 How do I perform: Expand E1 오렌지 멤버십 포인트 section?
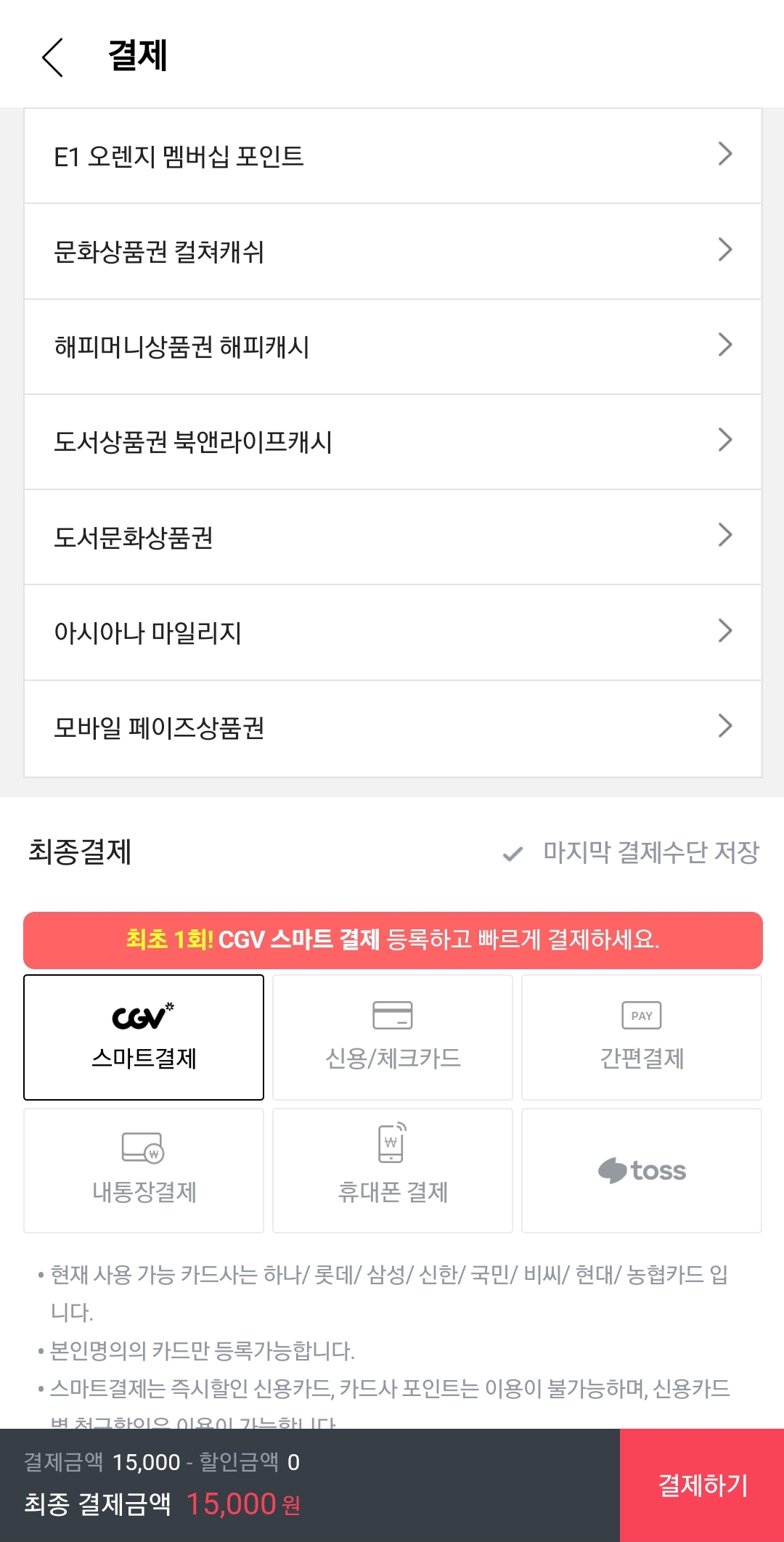click(392, 155)
